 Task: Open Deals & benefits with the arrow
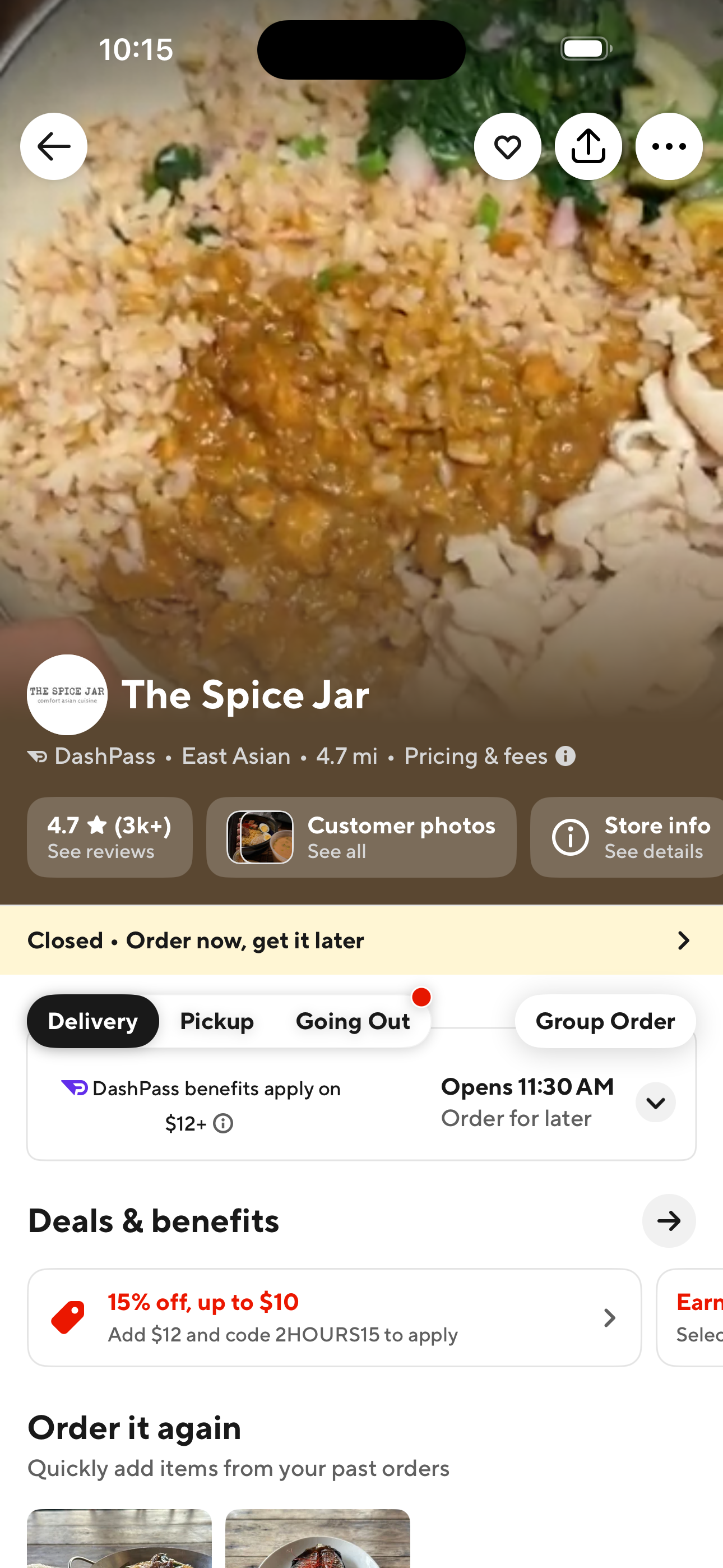(669, 1221)
